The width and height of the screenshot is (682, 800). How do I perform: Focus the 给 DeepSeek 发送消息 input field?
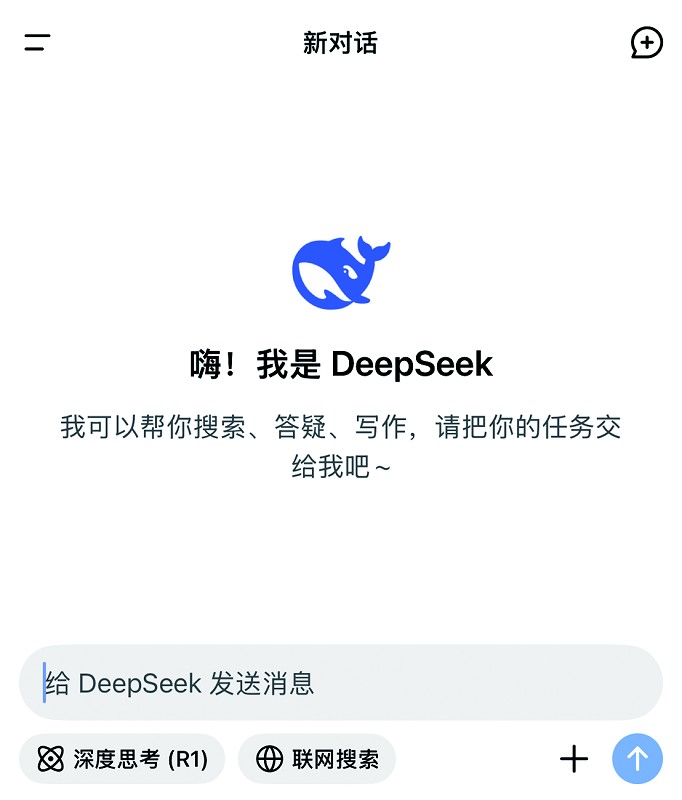[340, 683]
